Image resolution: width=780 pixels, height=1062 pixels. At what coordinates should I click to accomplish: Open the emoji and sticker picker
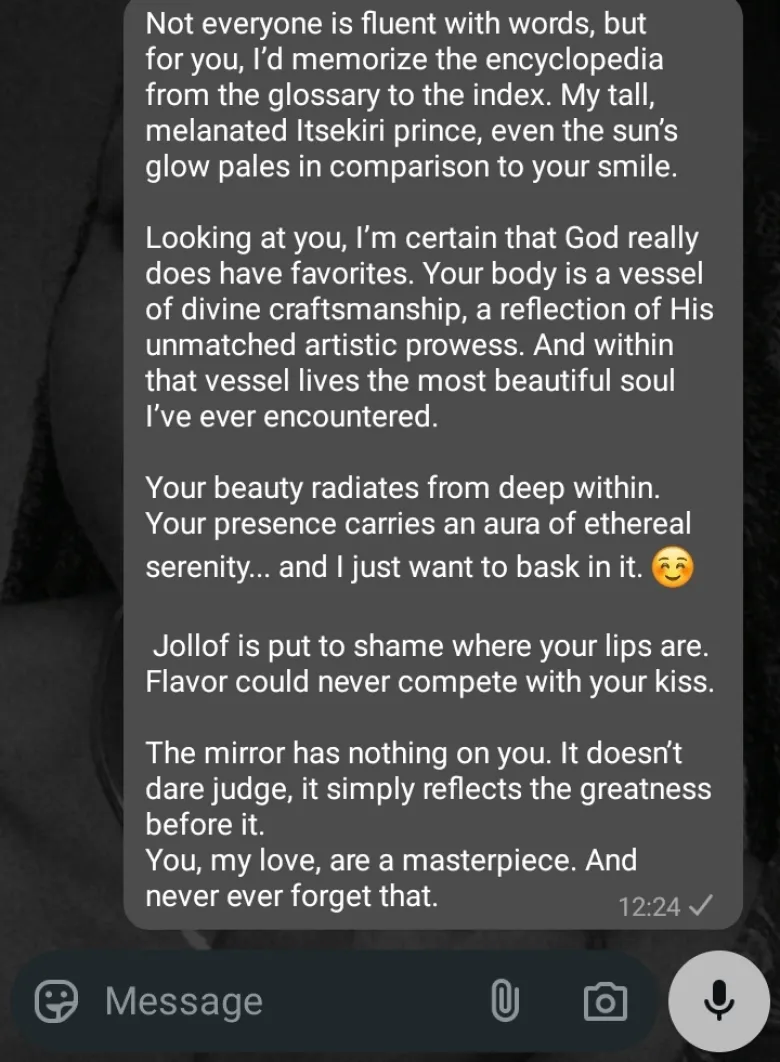pyautogui.click(x=57, y=1001)
